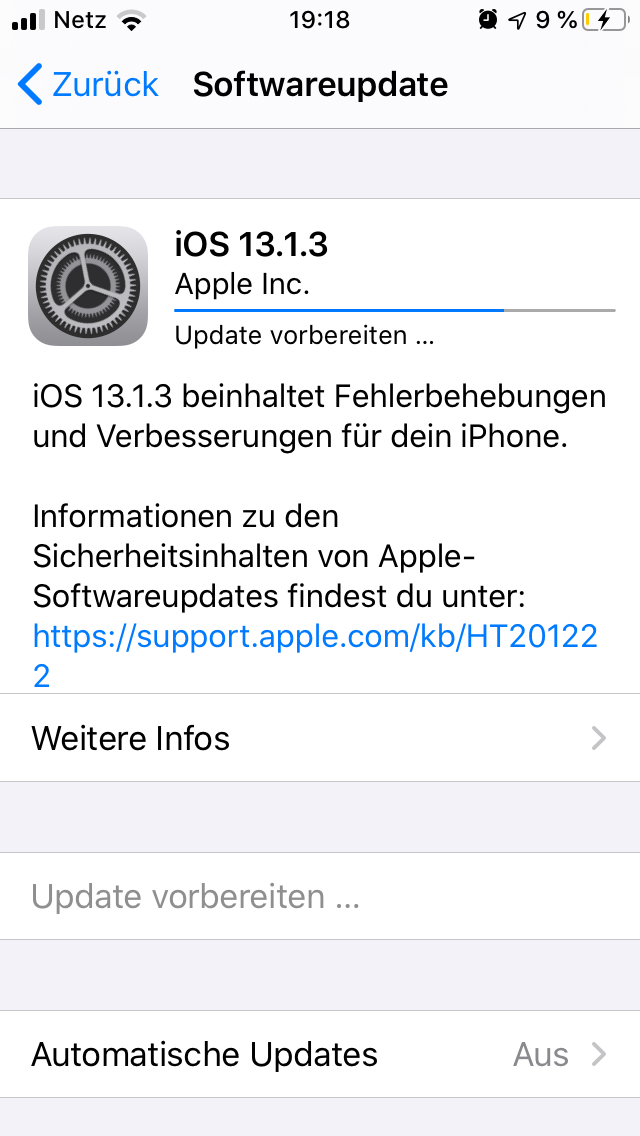Open Weitere Infos
This screenshot has height=1136, width=640.
(320, 738)
